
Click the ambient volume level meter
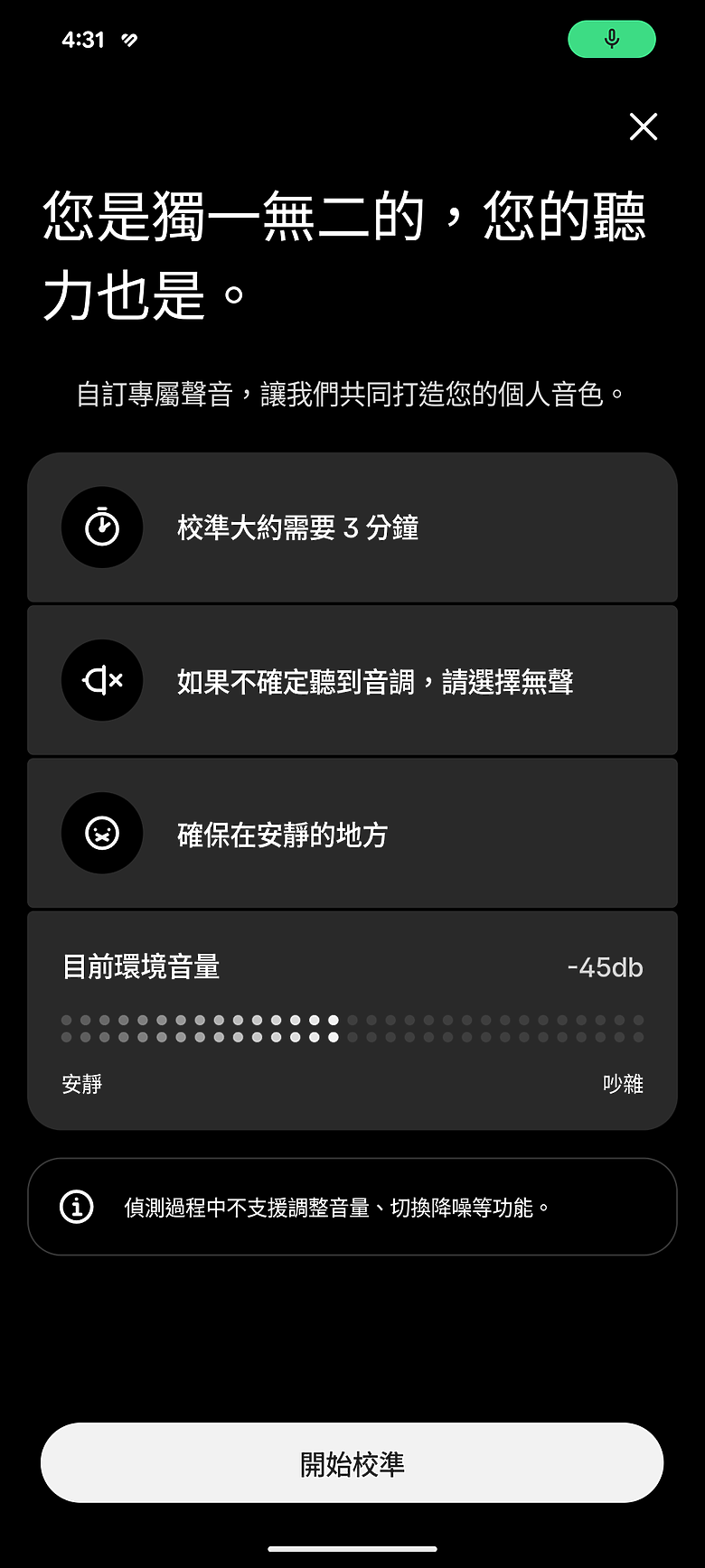351,1027
